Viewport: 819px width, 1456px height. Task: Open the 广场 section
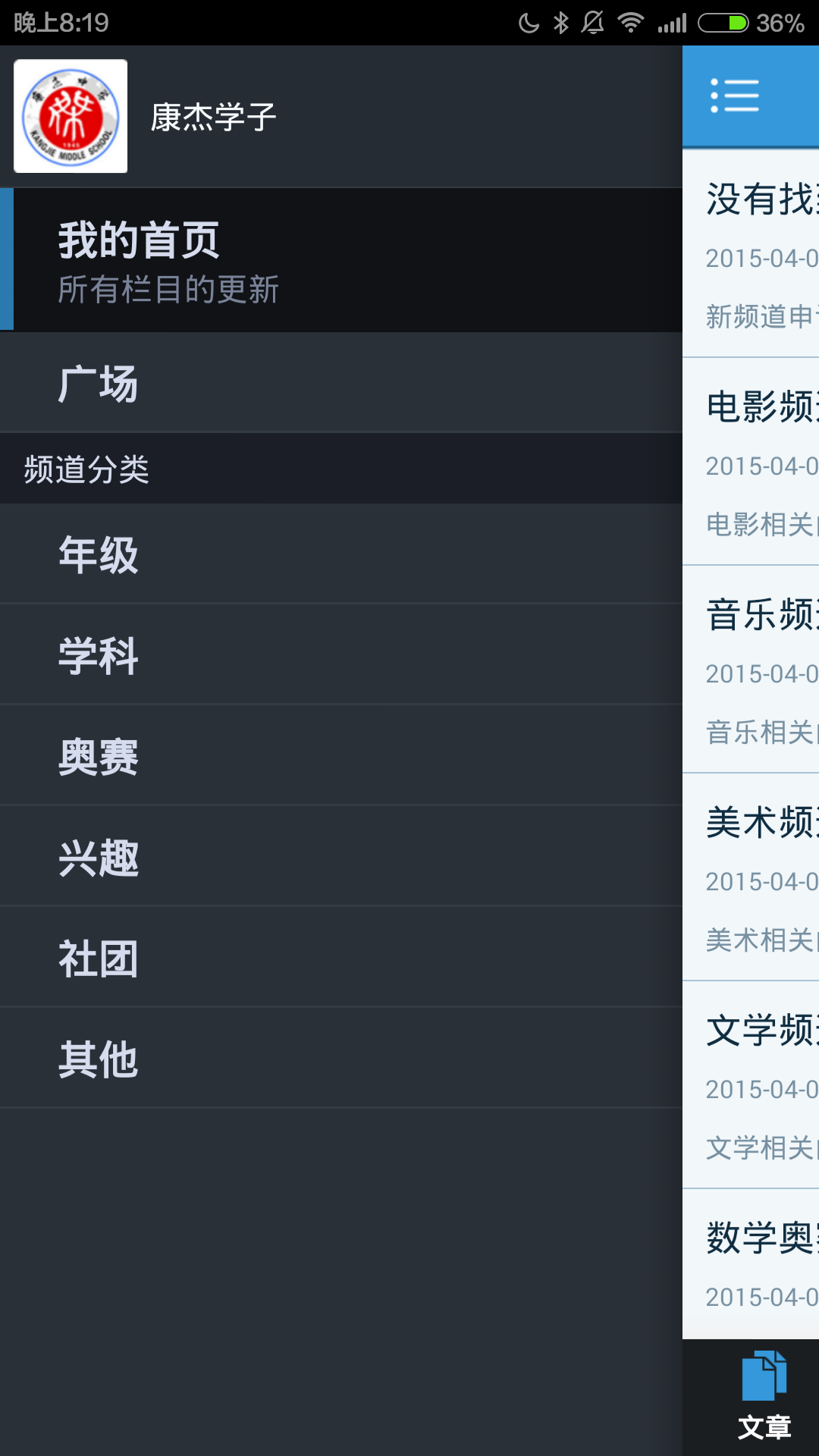point(341,383)
